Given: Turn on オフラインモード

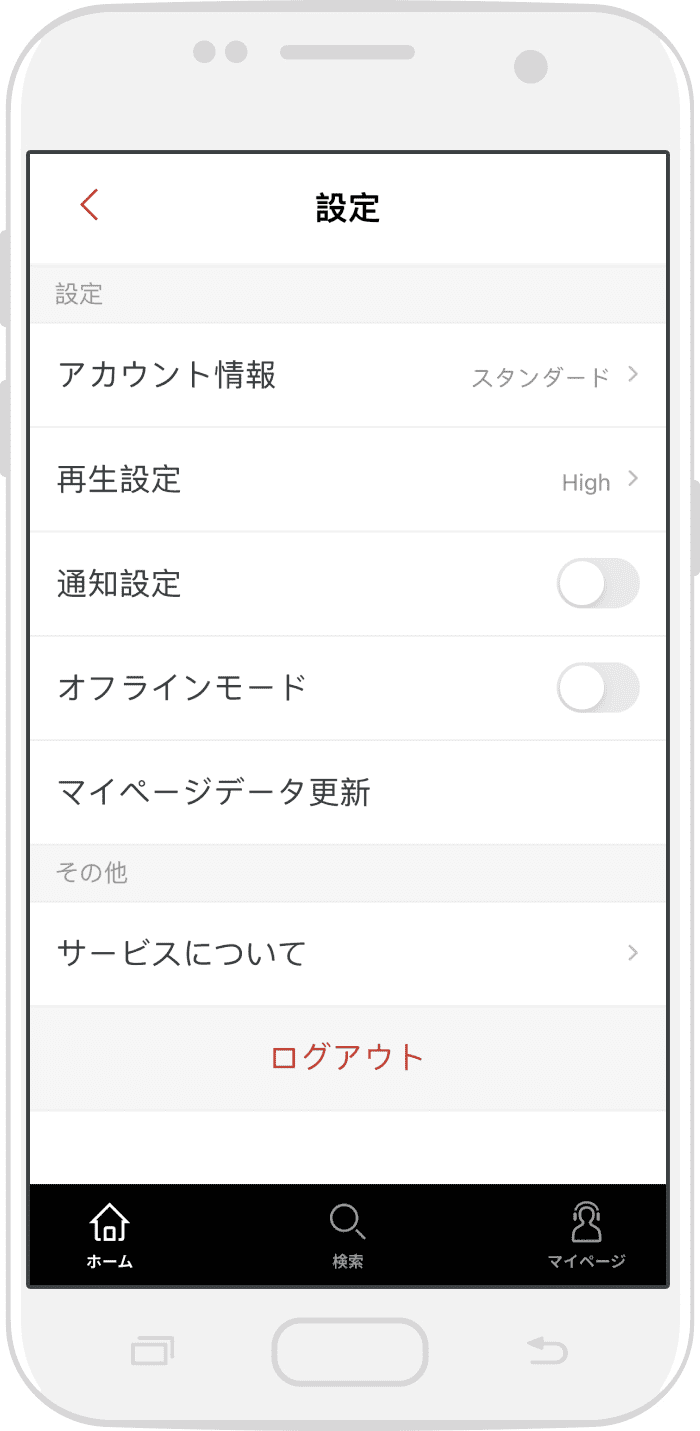Looking at the screenshot, I should 598,688.
